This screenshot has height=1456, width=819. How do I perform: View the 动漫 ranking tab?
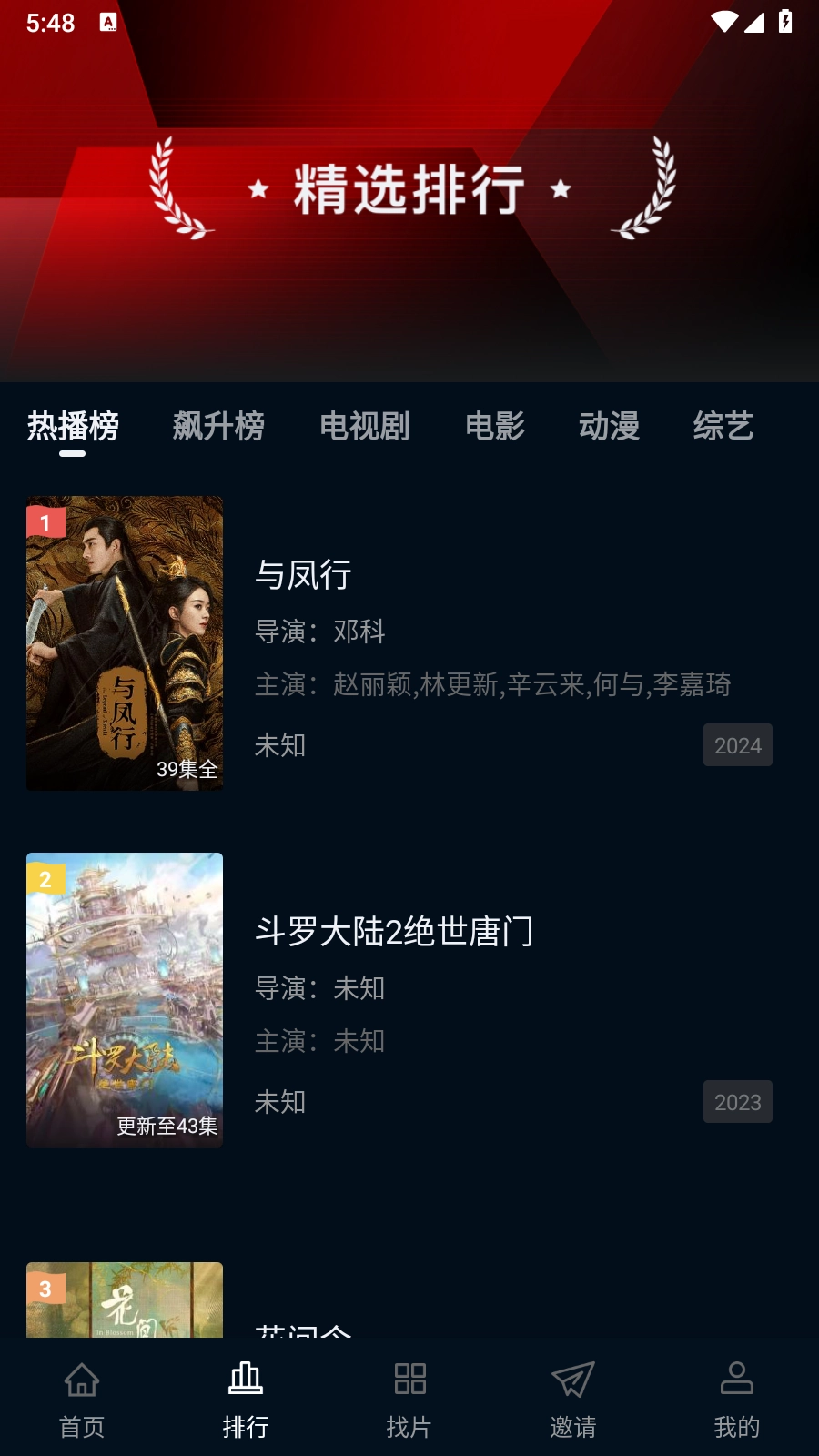click(x=609, y=426)
